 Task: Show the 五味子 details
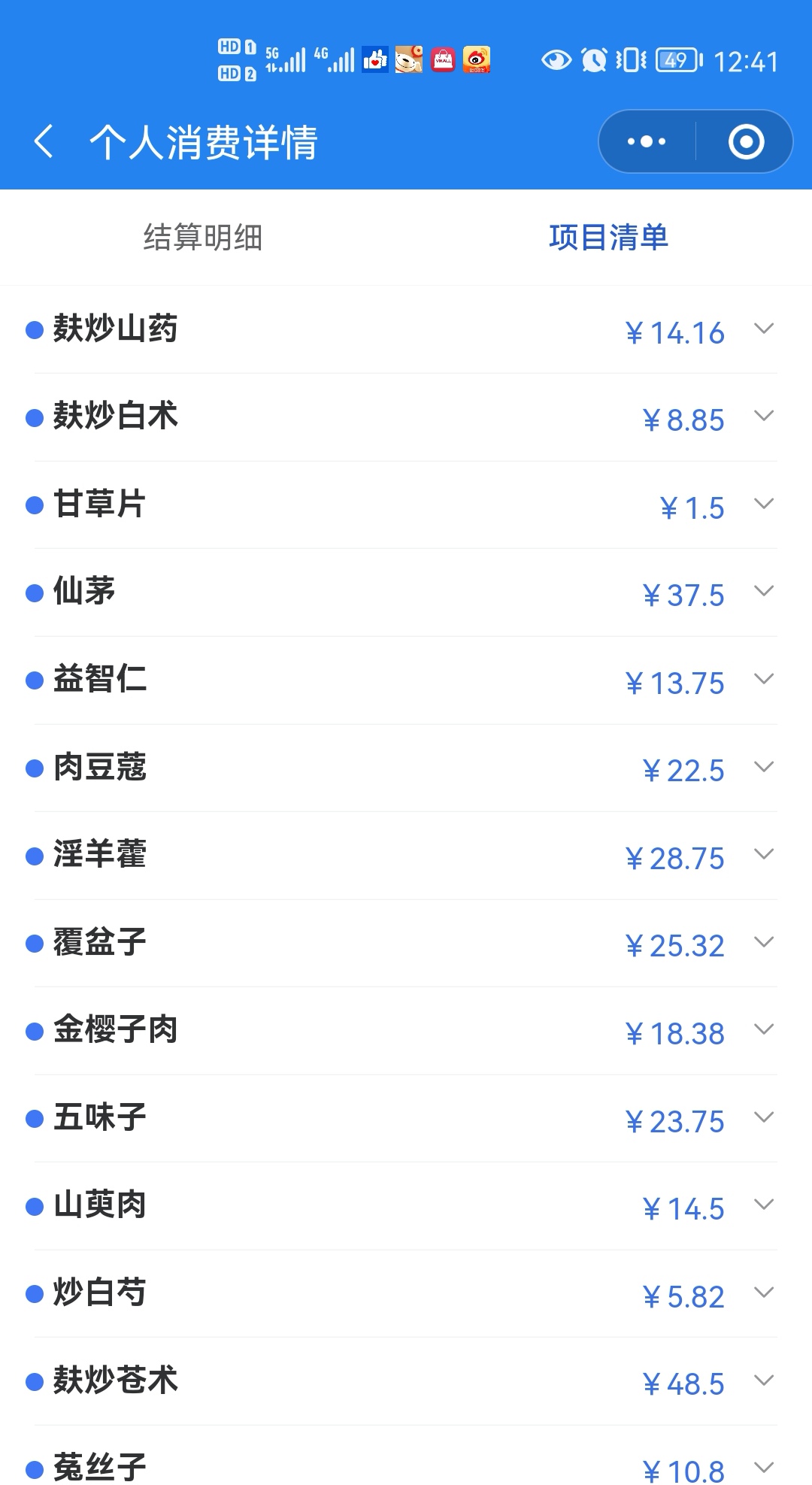[764, 1117]
